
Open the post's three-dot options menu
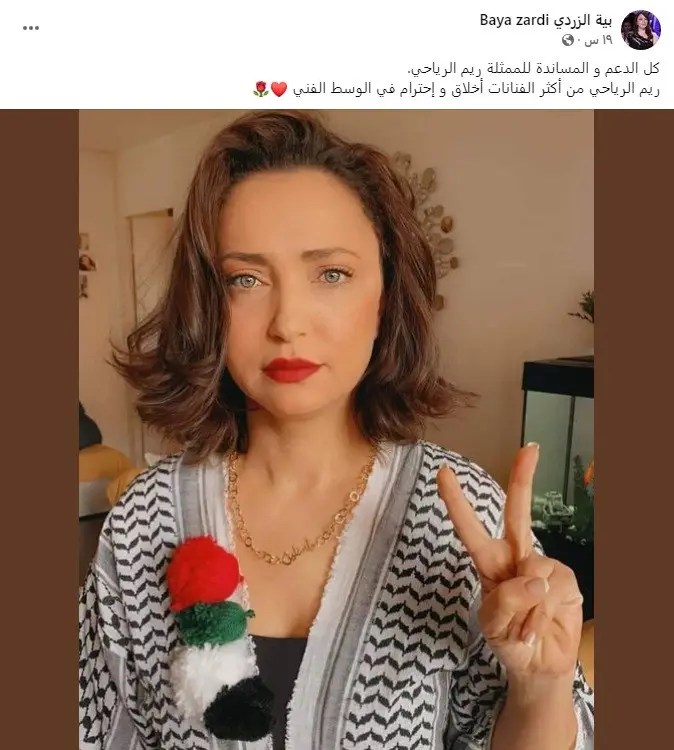(31, 28)
